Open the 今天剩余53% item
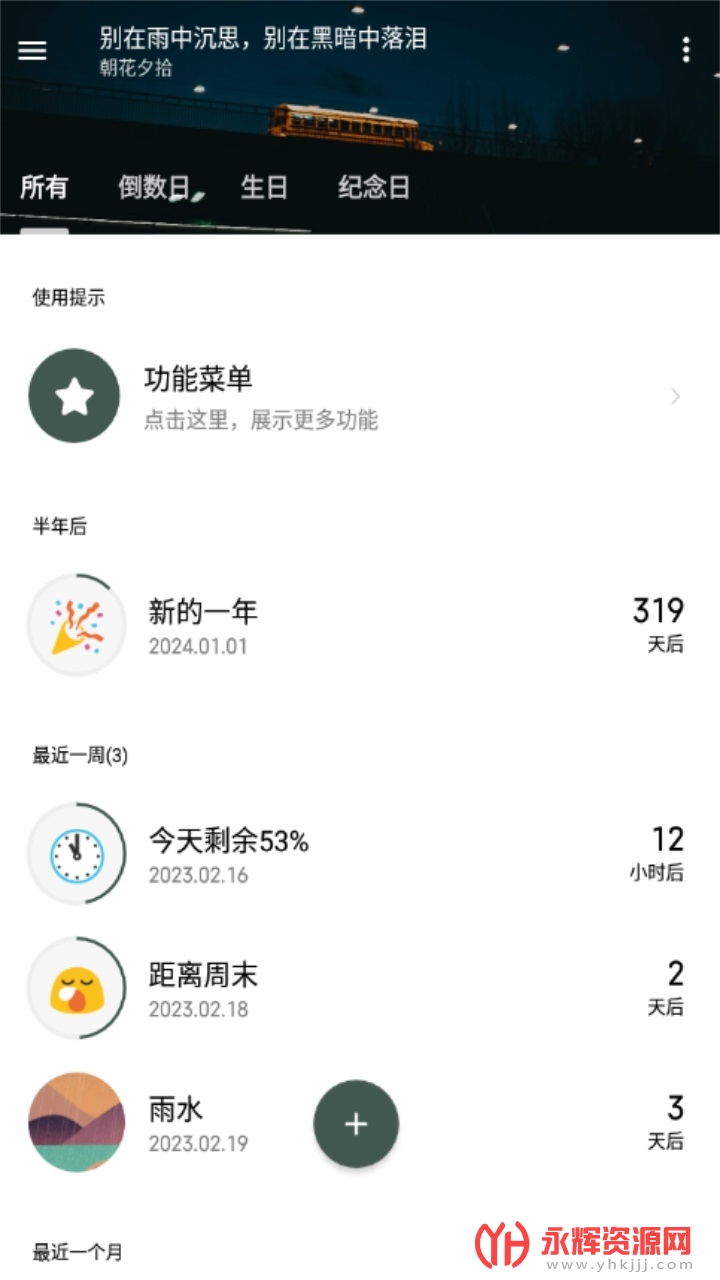The width and height of the screenshot is (720, 1280). coord(360,856)
